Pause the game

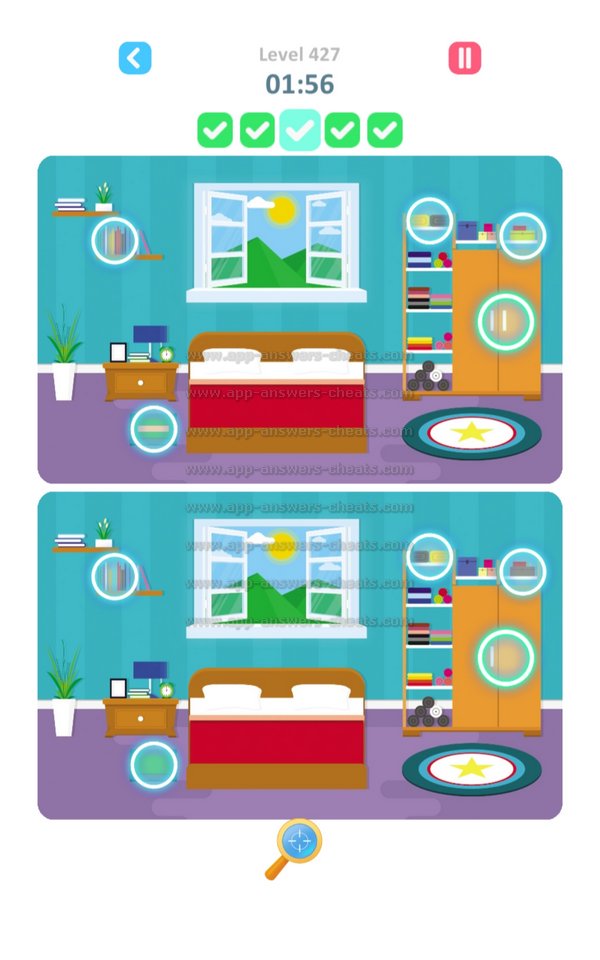pos(464,58)
